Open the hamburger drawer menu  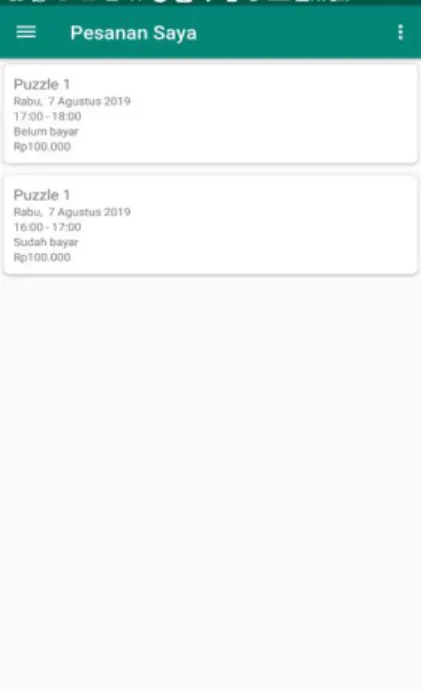tap(26, 32)
